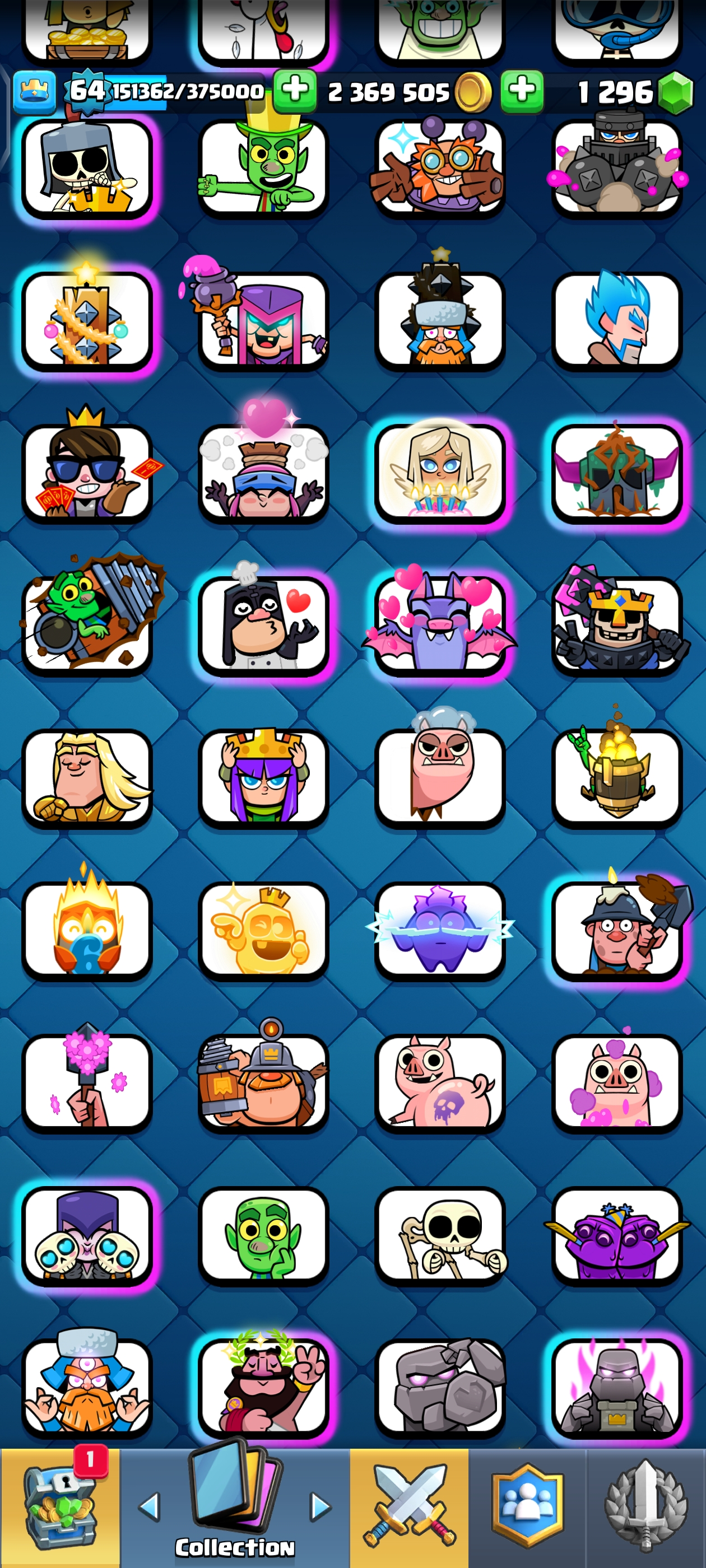Select the golden-haired knight emote
The width and height of the screenshot is (706, 1568).
tap(87, 778)
